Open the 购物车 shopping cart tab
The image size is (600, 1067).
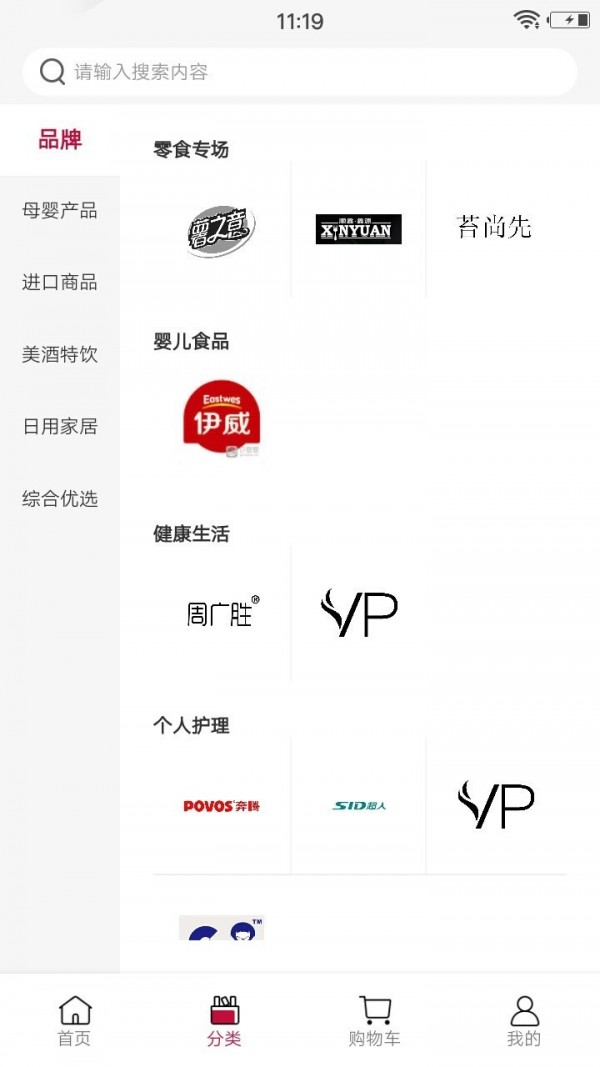(374, 1020)
